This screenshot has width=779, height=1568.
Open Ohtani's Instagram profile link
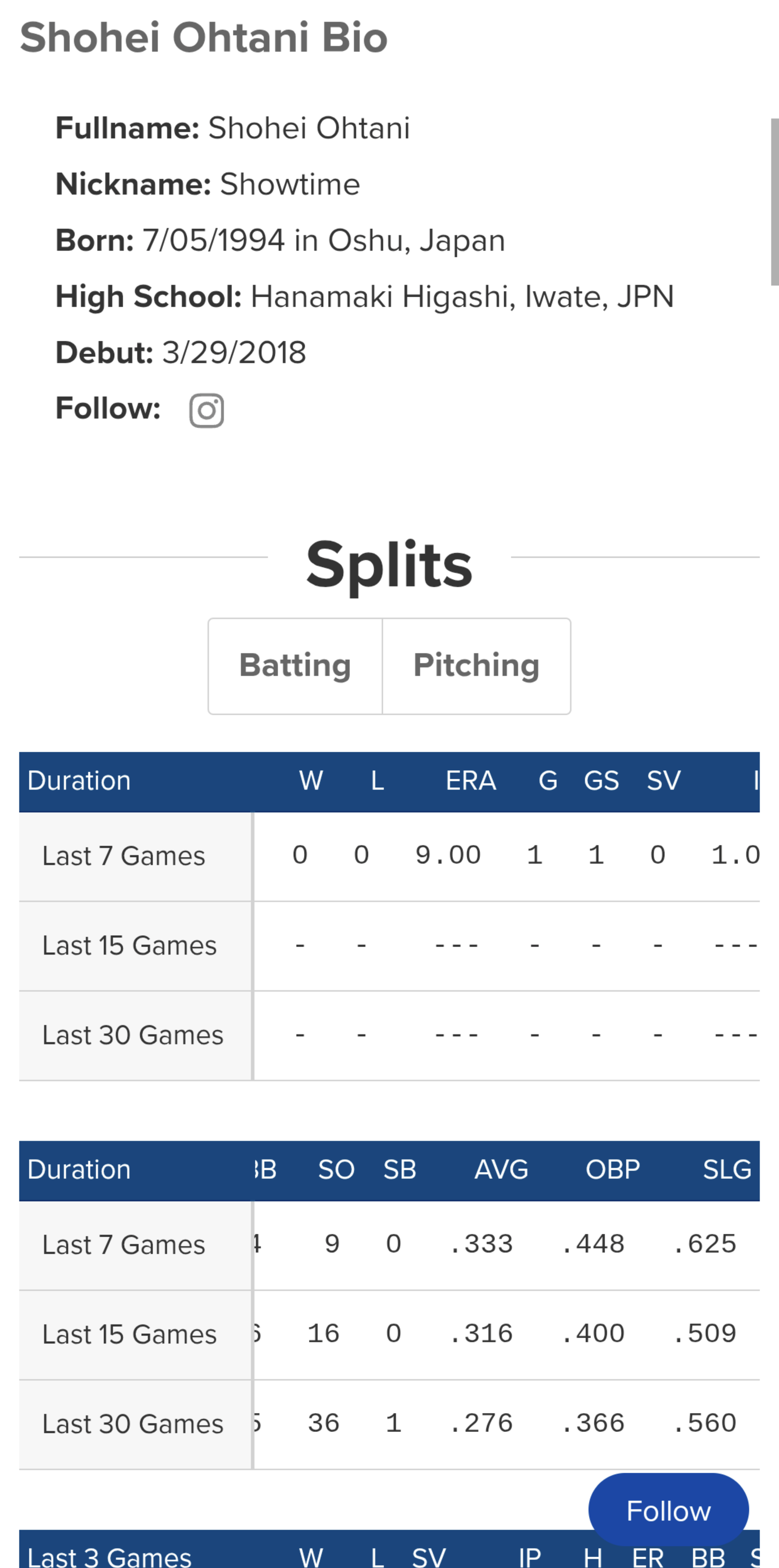click(206, 410)
